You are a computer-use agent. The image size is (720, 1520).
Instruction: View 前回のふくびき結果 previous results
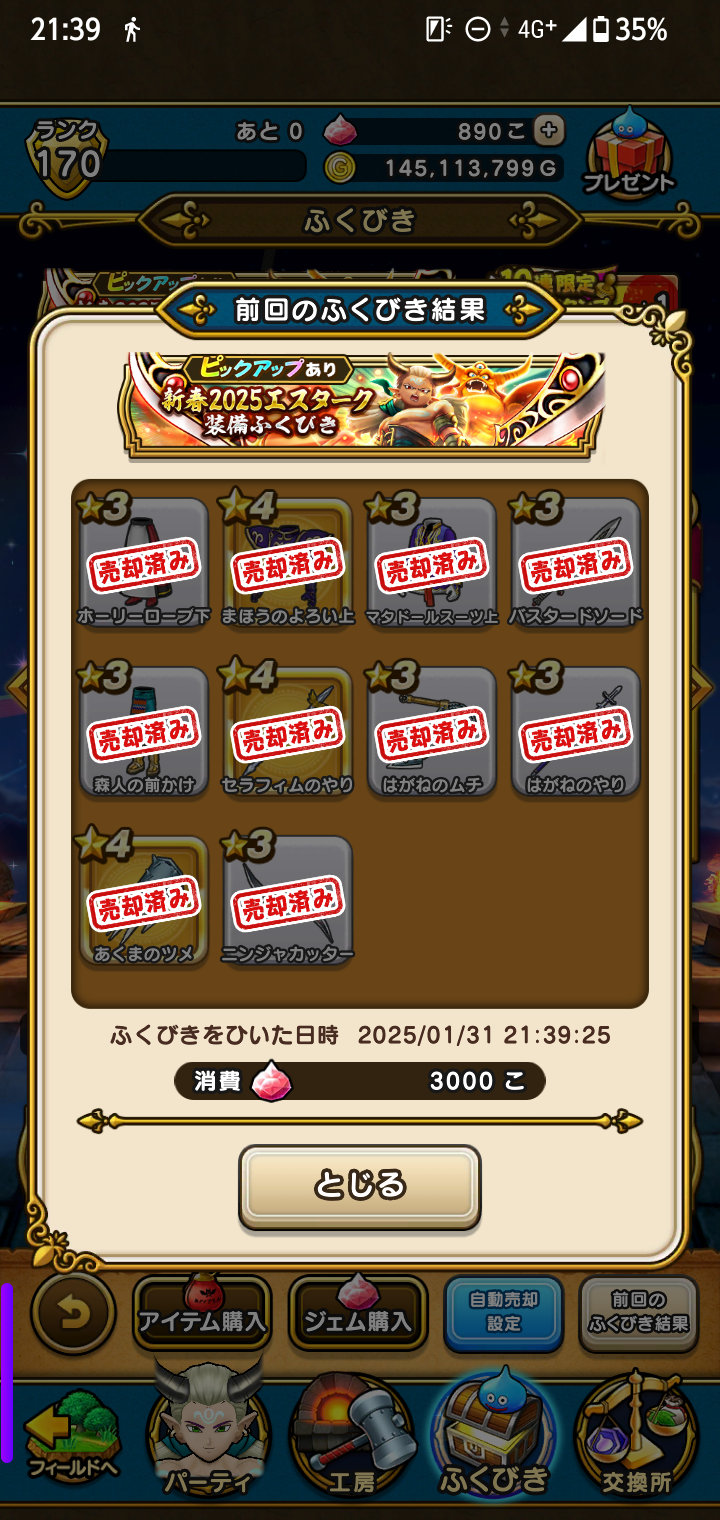point(638,1313)
